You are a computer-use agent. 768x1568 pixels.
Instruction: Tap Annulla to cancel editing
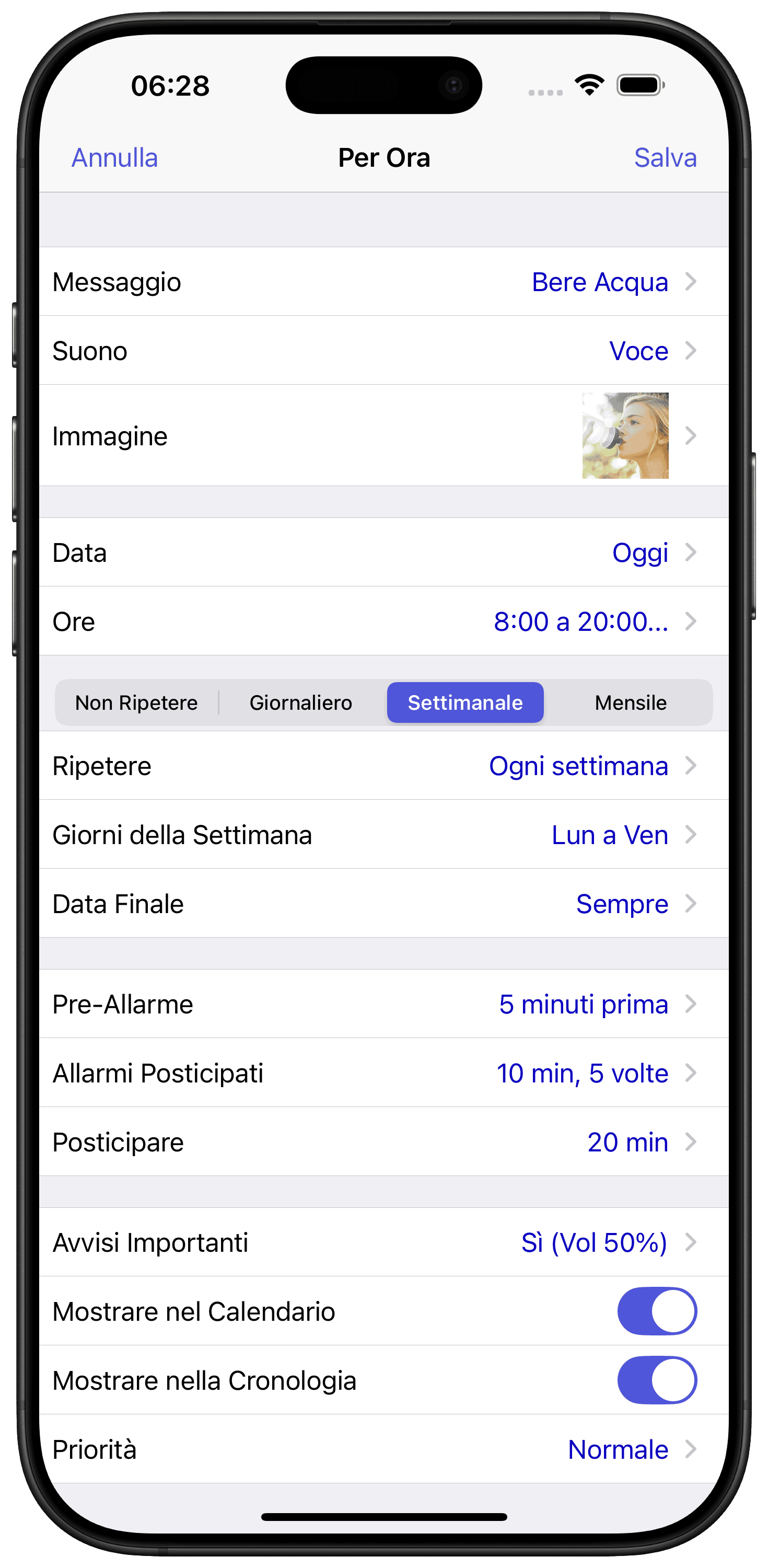coord(114,158)
